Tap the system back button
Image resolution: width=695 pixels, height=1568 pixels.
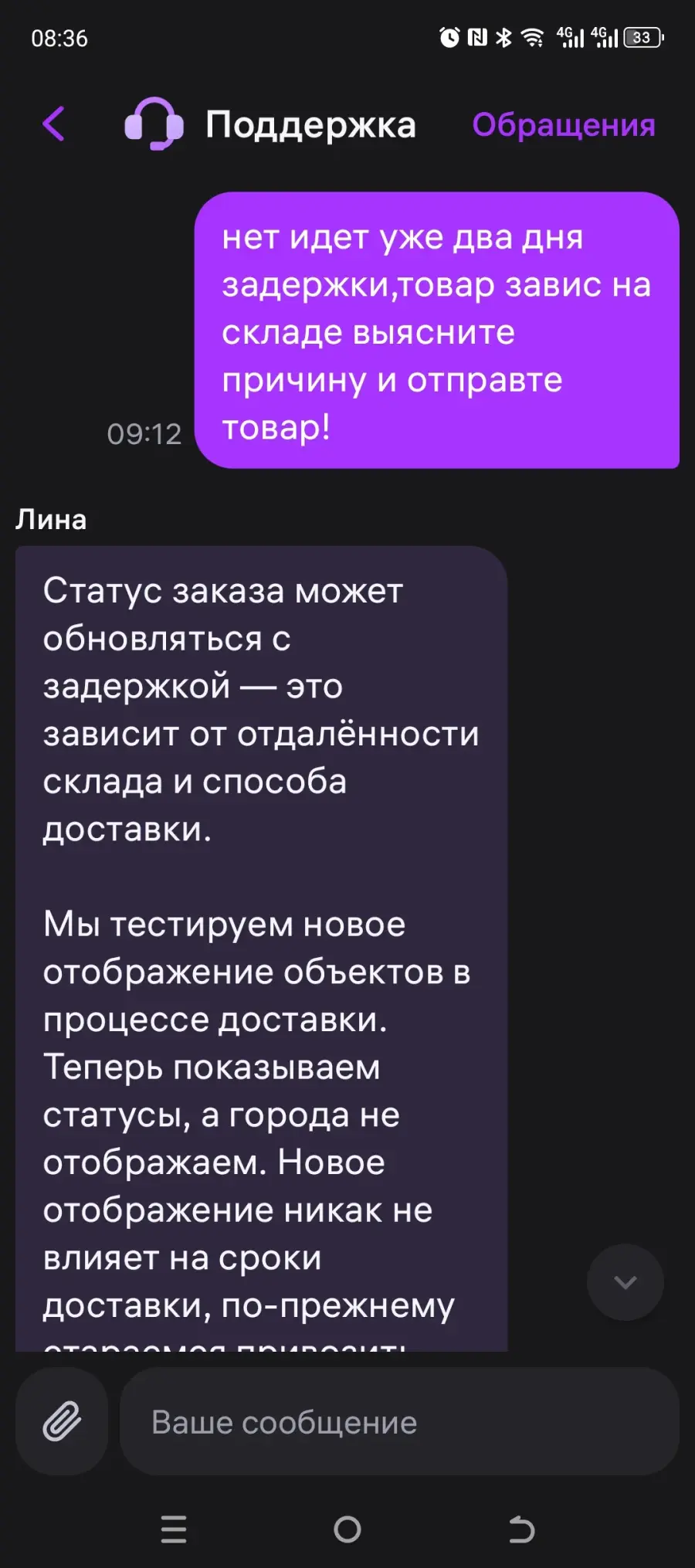pos(522,1529)
